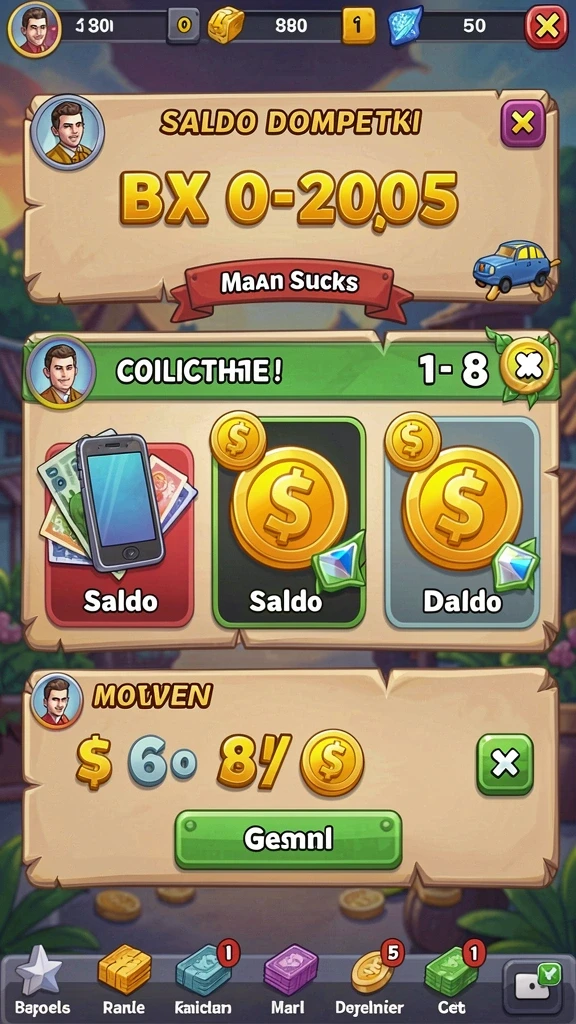This screenshot has height=1024, width=576.
Task: Switch to the Cet cash tab
Action: (452, 983)
